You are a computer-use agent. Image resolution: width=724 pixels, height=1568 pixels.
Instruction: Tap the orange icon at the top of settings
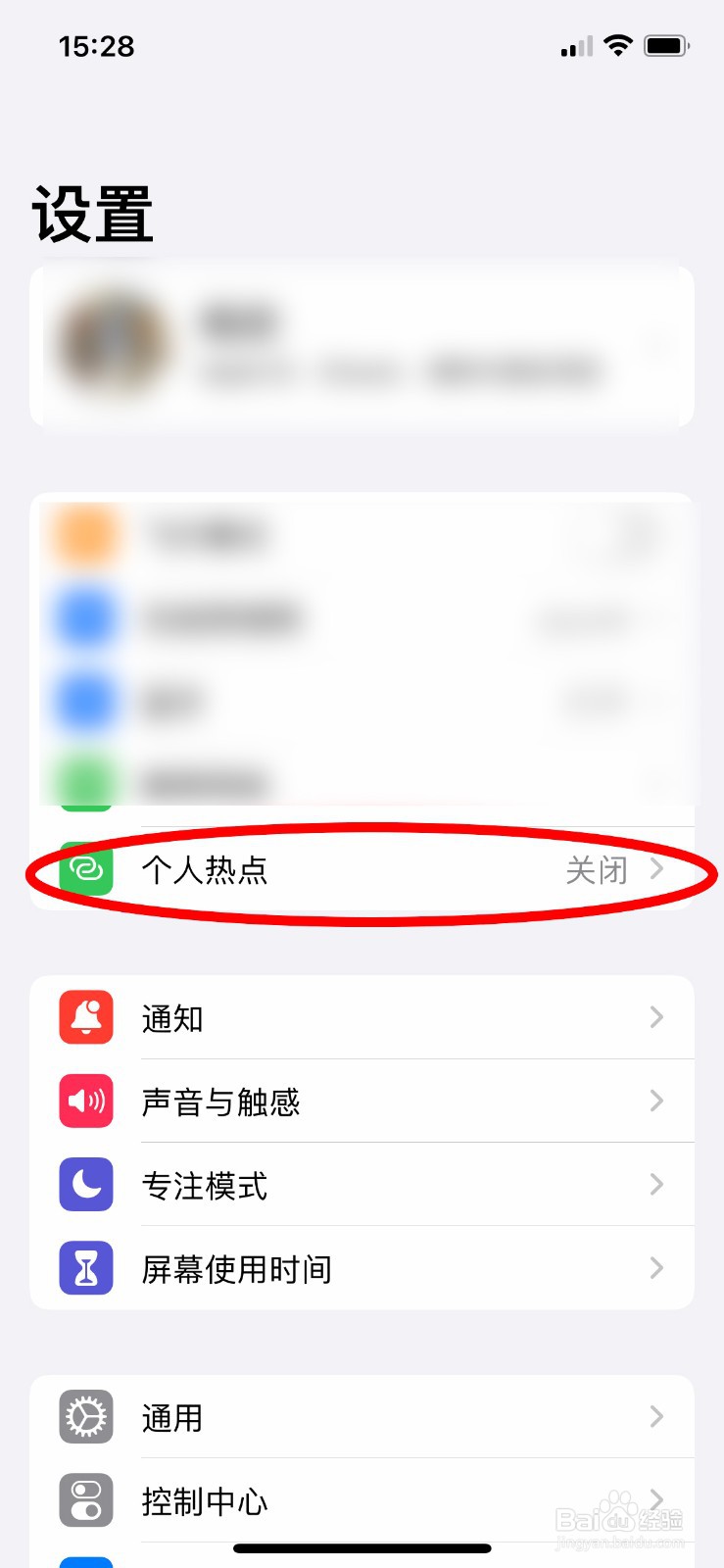(x=85, y=535)
